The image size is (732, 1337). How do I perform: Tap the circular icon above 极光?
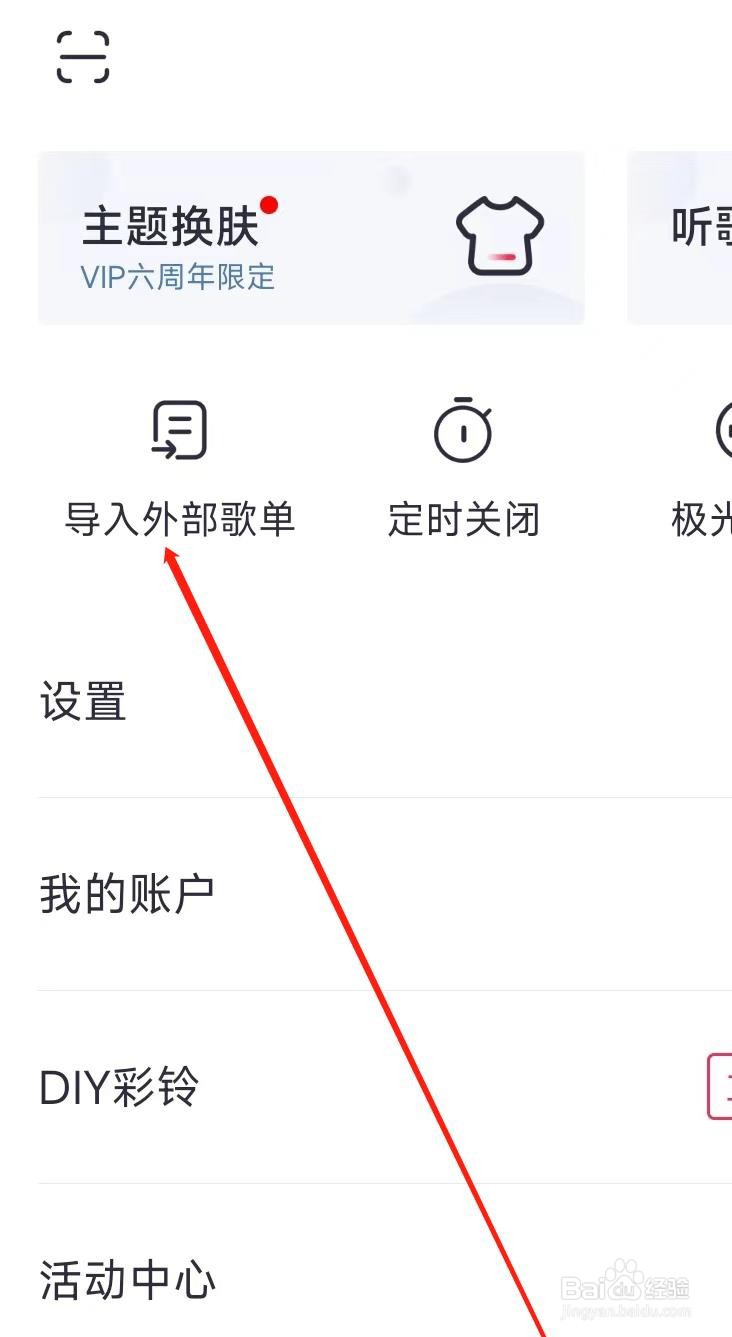(x=722, y=432)
